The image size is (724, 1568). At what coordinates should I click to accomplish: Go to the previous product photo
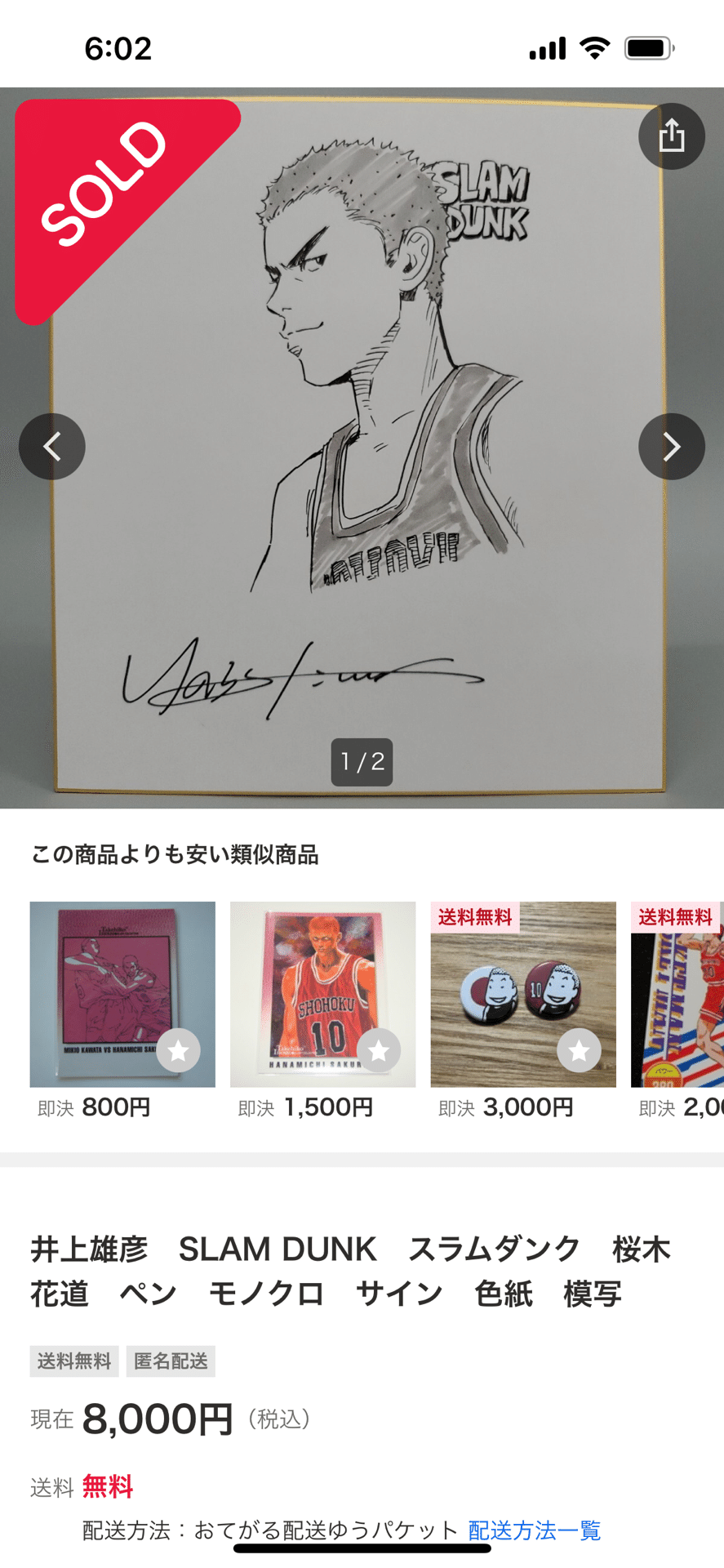point(52,447)
